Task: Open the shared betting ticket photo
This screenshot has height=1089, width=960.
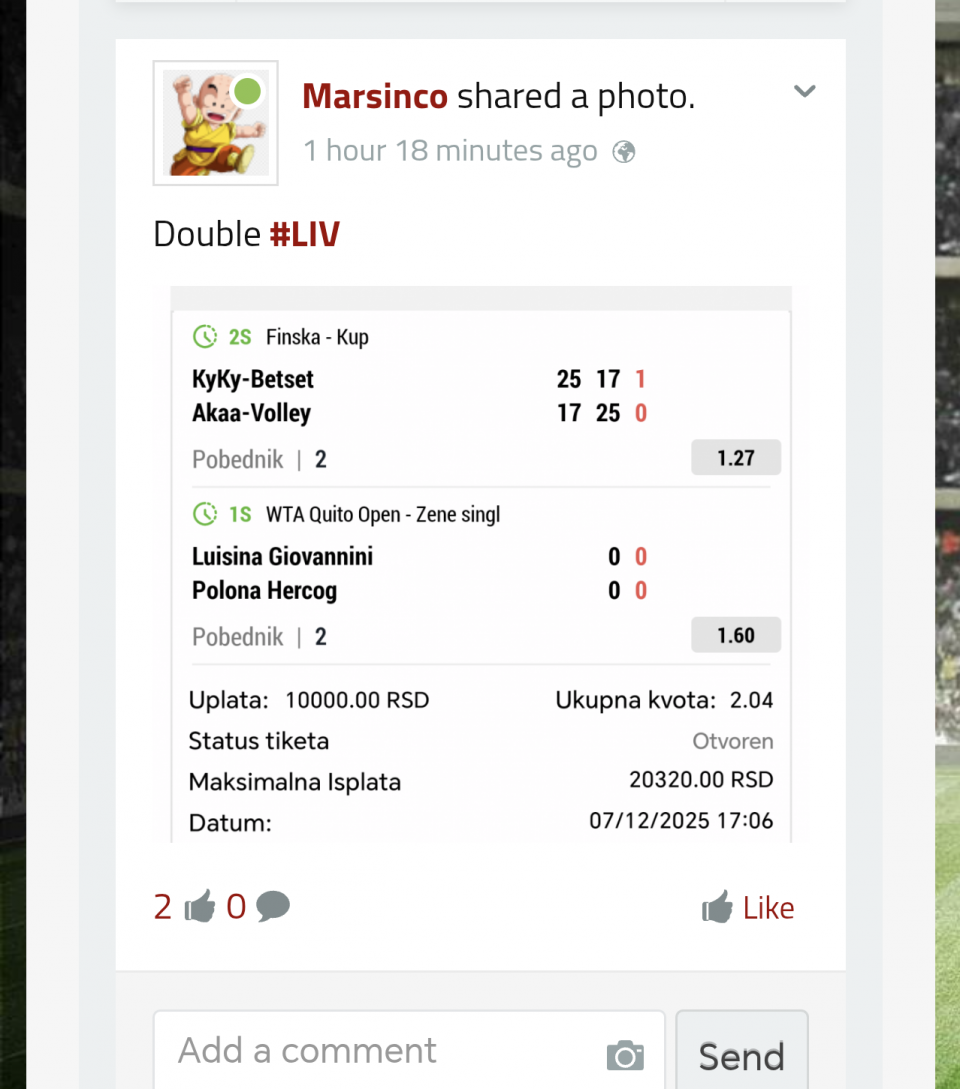Action: (x=481, y=563)
